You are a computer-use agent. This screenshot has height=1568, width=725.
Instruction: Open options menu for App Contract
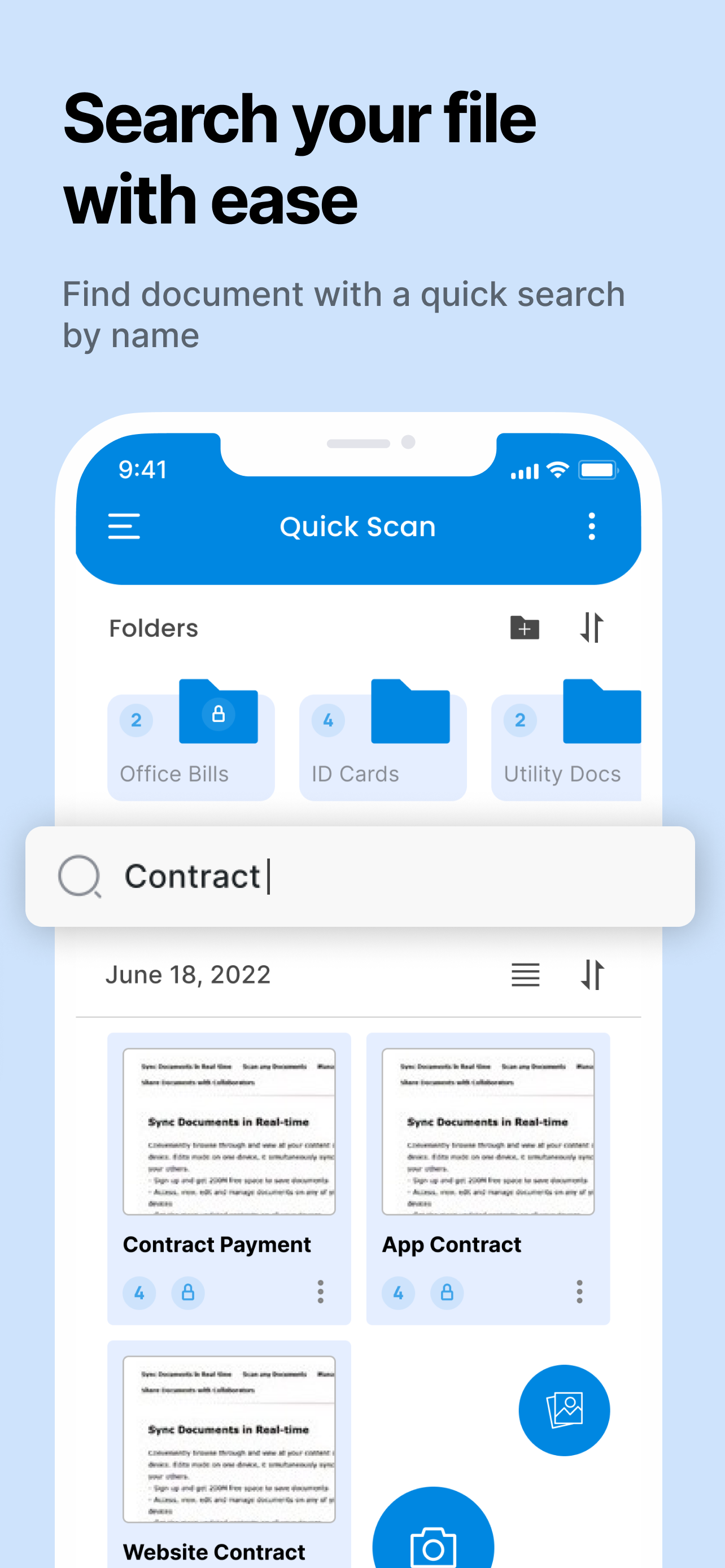pyautogui.click(x=579, y=1293)
